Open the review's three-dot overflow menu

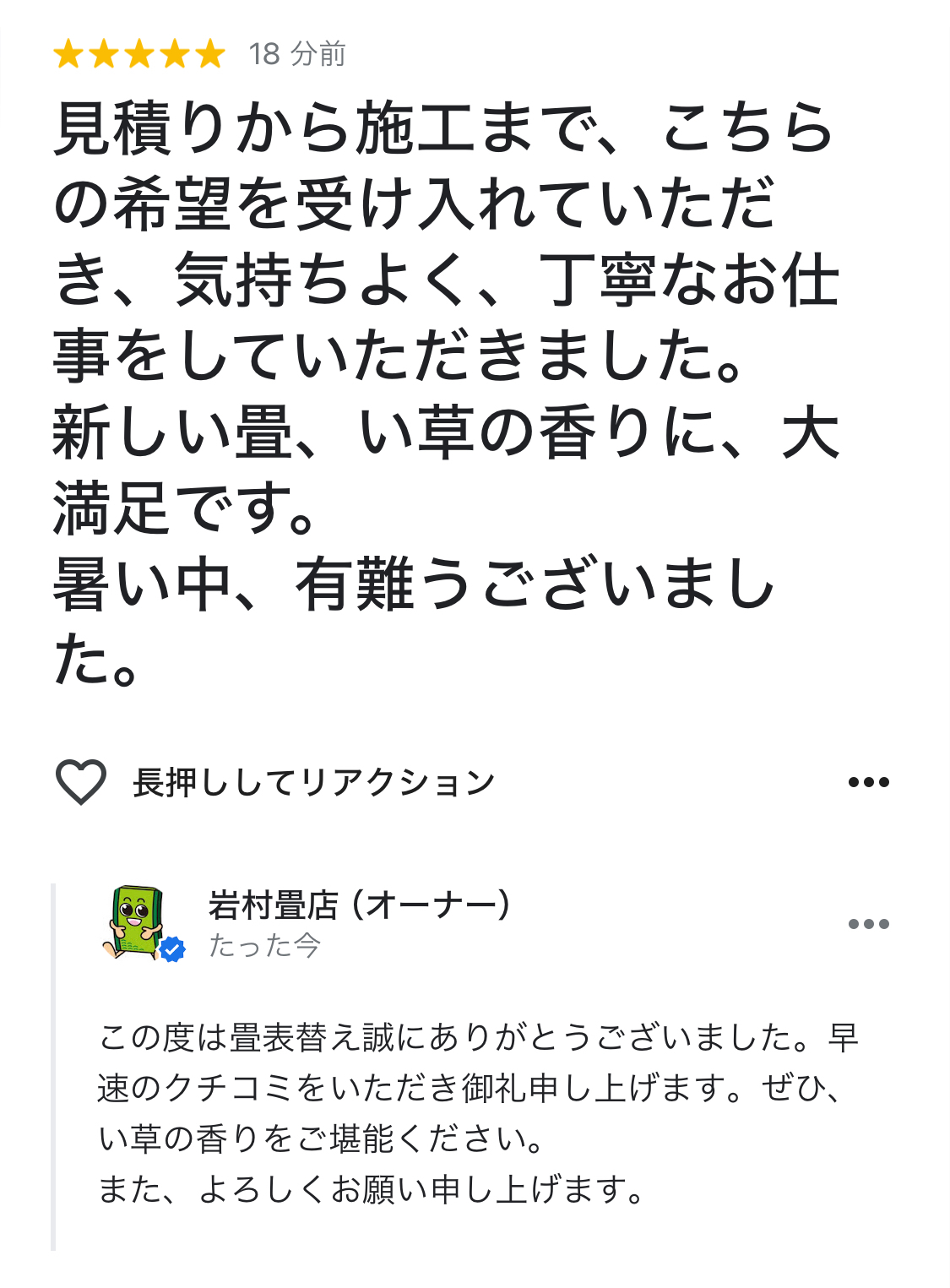click(x=868, y=782)
